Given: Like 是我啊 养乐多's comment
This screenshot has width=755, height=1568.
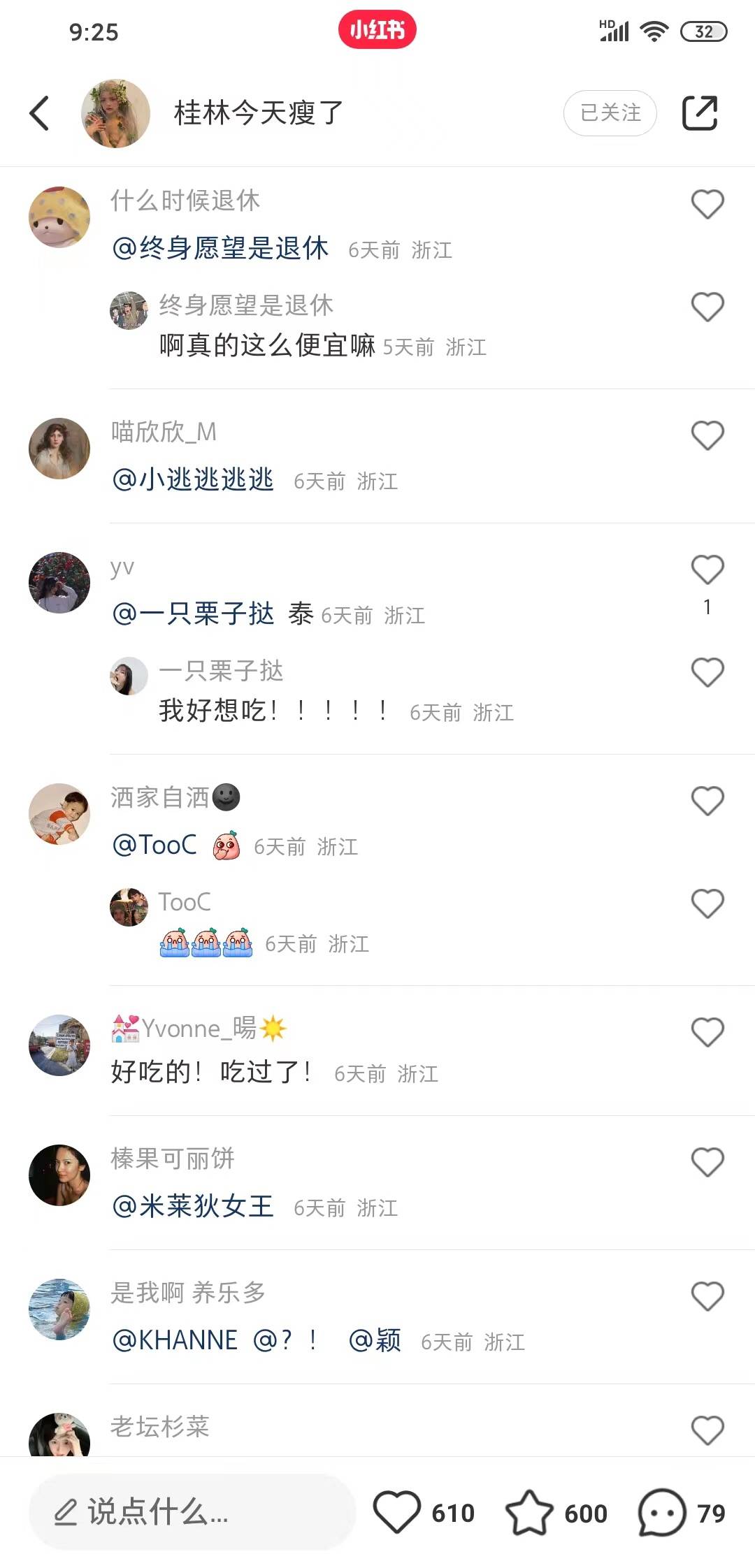Looking at the screenshot, I should pyautogui.click(x=707, y=1297).
